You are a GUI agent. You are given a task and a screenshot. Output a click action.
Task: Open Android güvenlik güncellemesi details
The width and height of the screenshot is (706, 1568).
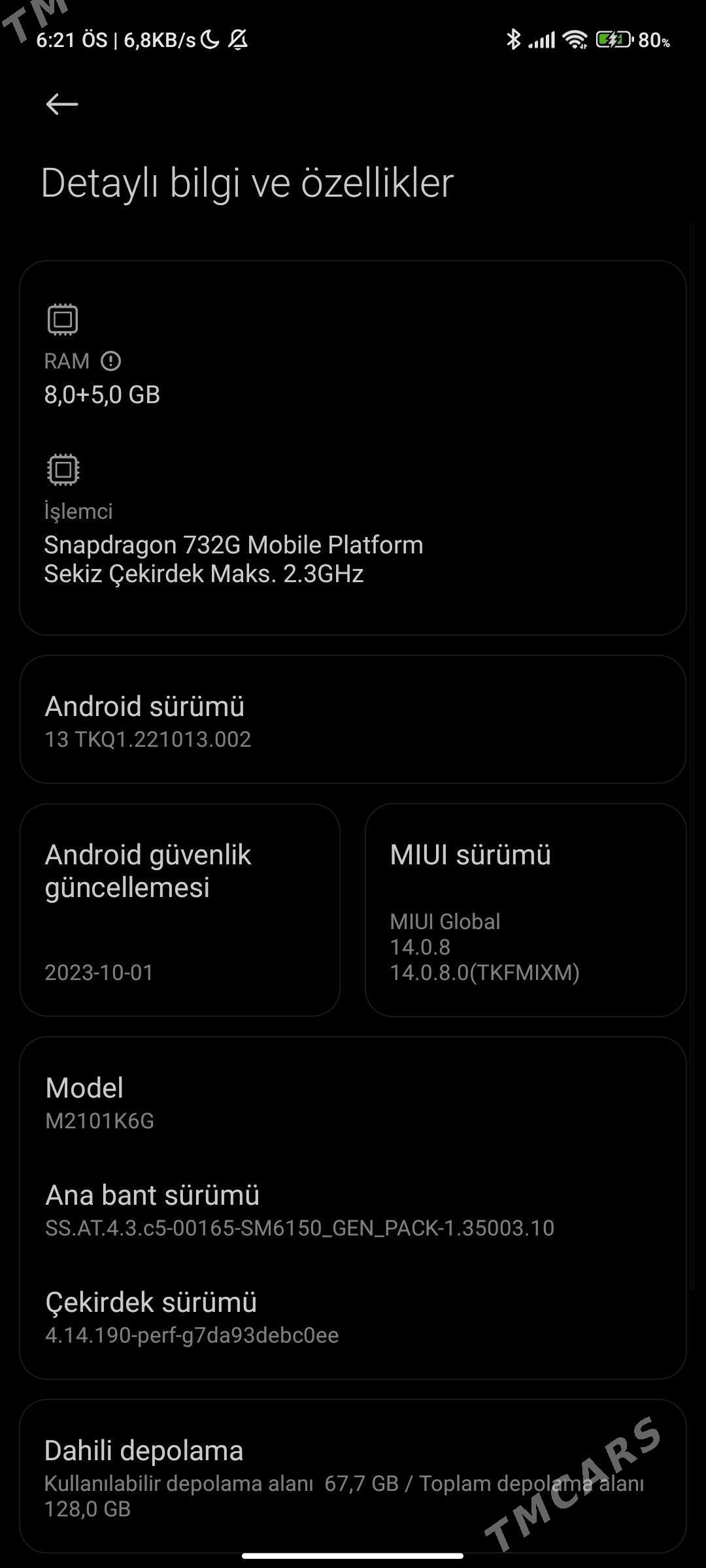coord(180,915)
